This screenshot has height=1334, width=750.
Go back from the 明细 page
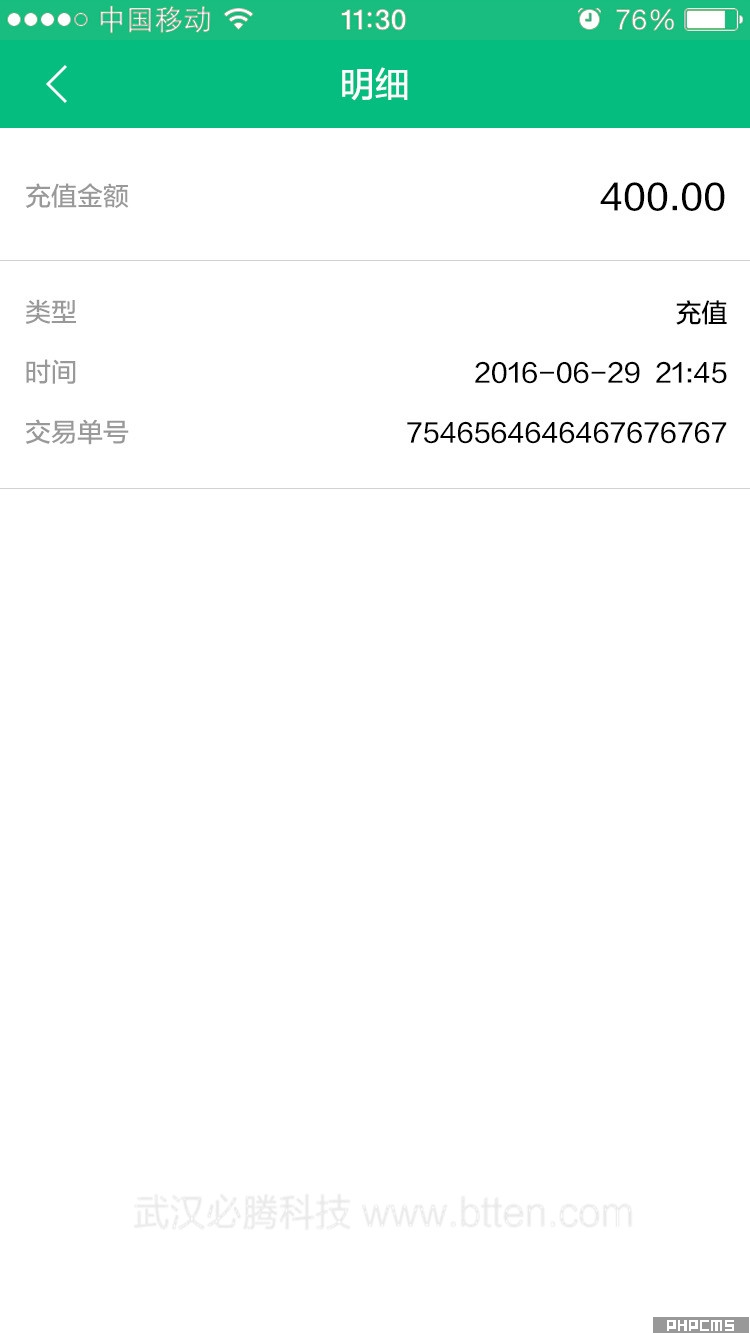pos(57,84)
